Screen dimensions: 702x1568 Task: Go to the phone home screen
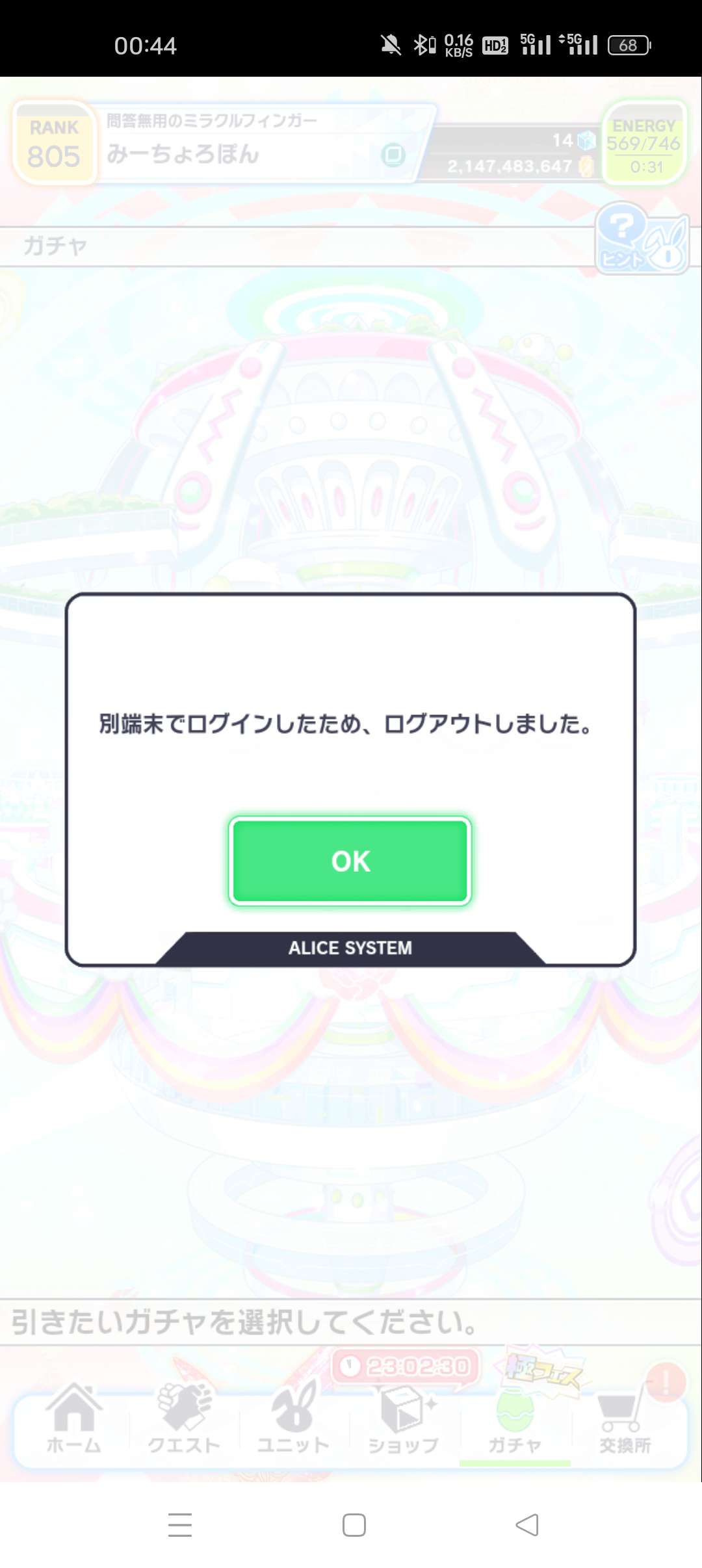(x=354, y=1524)
